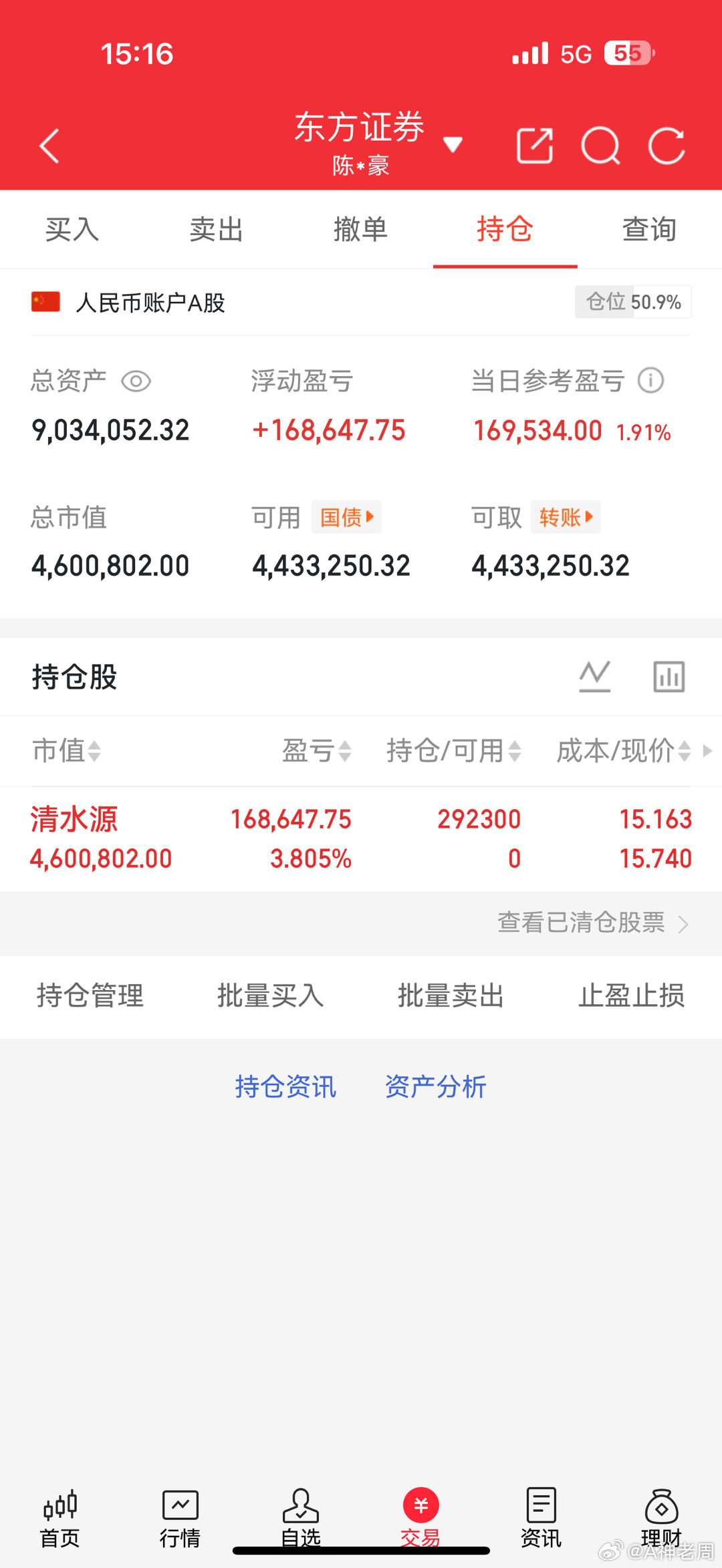Switch holdings to bar chart view
Viewport: 722px width, 1568px height.
point(668,676)
